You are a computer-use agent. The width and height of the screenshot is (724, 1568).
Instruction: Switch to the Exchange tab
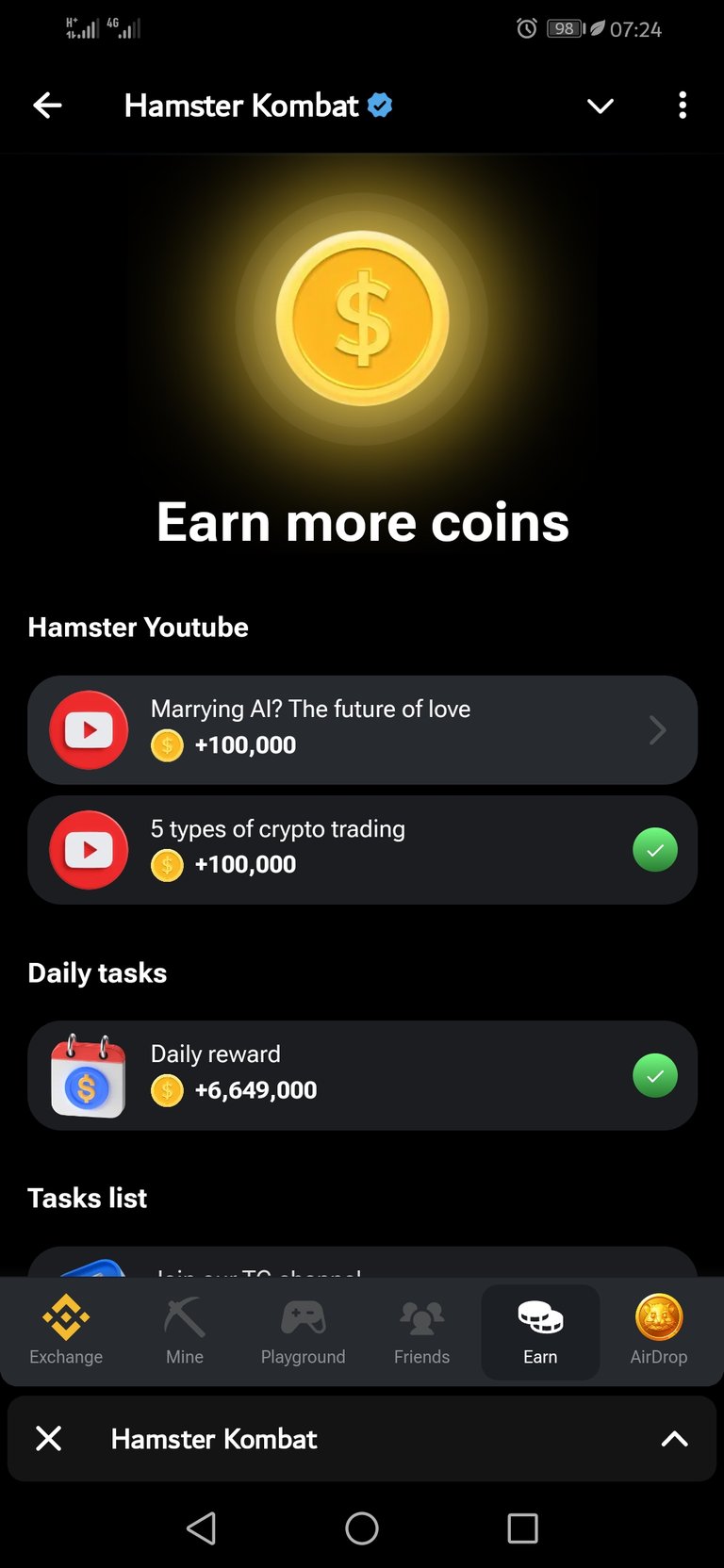[66, 1331]
